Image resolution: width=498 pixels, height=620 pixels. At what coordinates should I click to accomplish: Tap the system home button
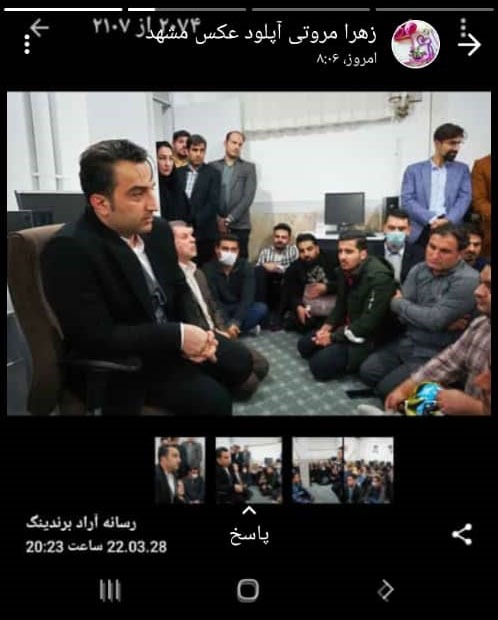[x=248, y=591]
